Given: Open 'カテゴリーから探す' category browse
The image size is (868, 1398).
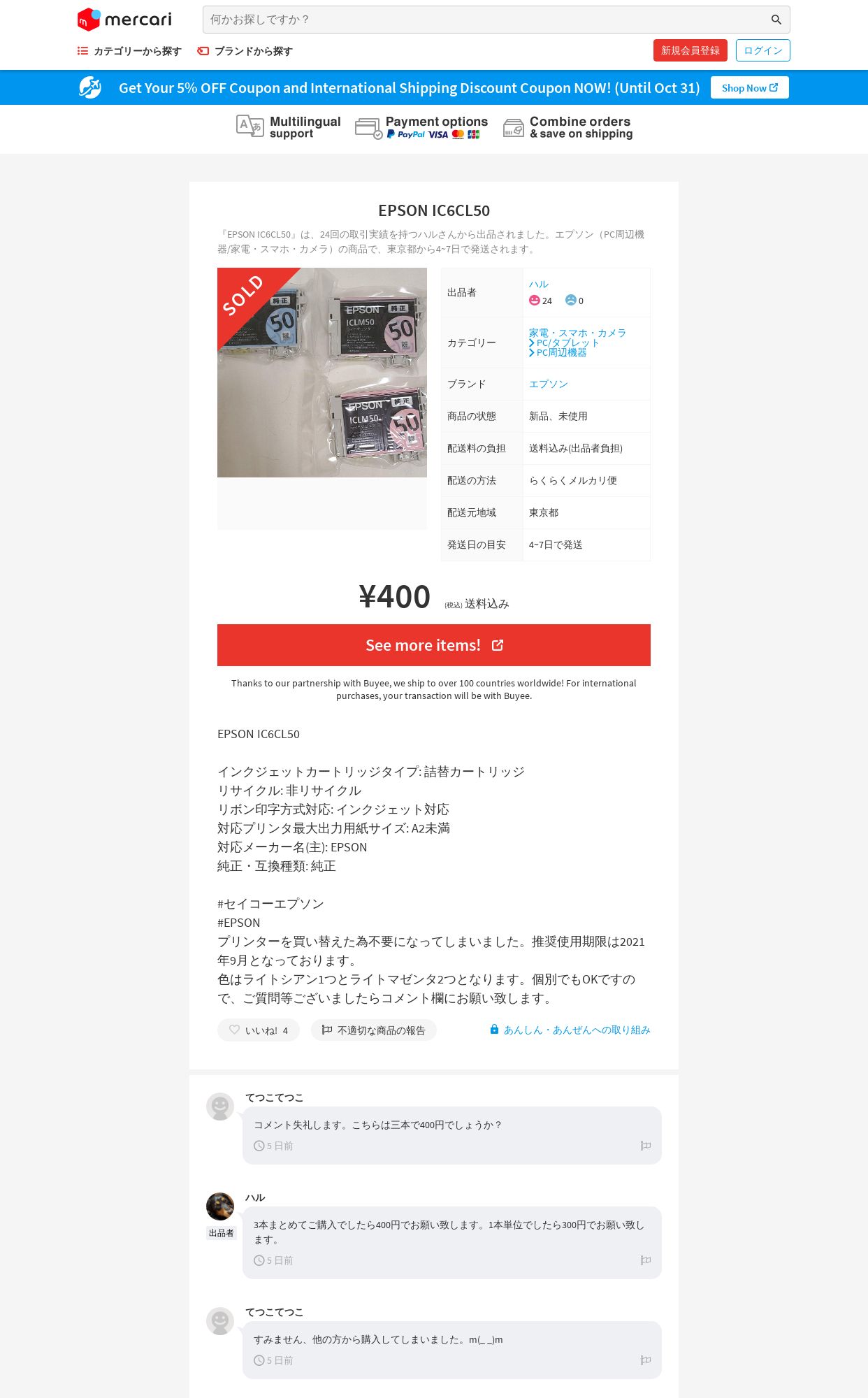Looking at the screenshot, I should point(129,51).
